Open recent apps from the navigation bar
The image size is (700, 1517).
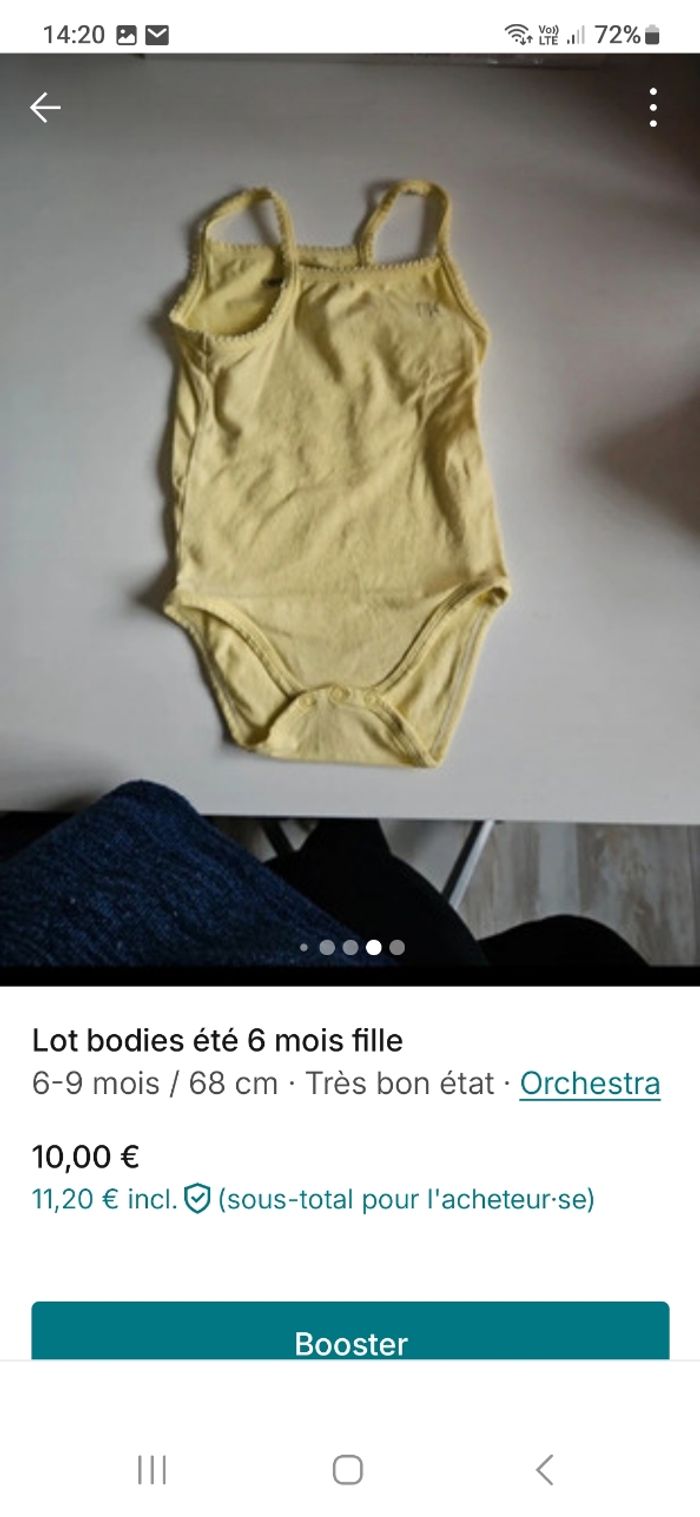pos(152,1469)
